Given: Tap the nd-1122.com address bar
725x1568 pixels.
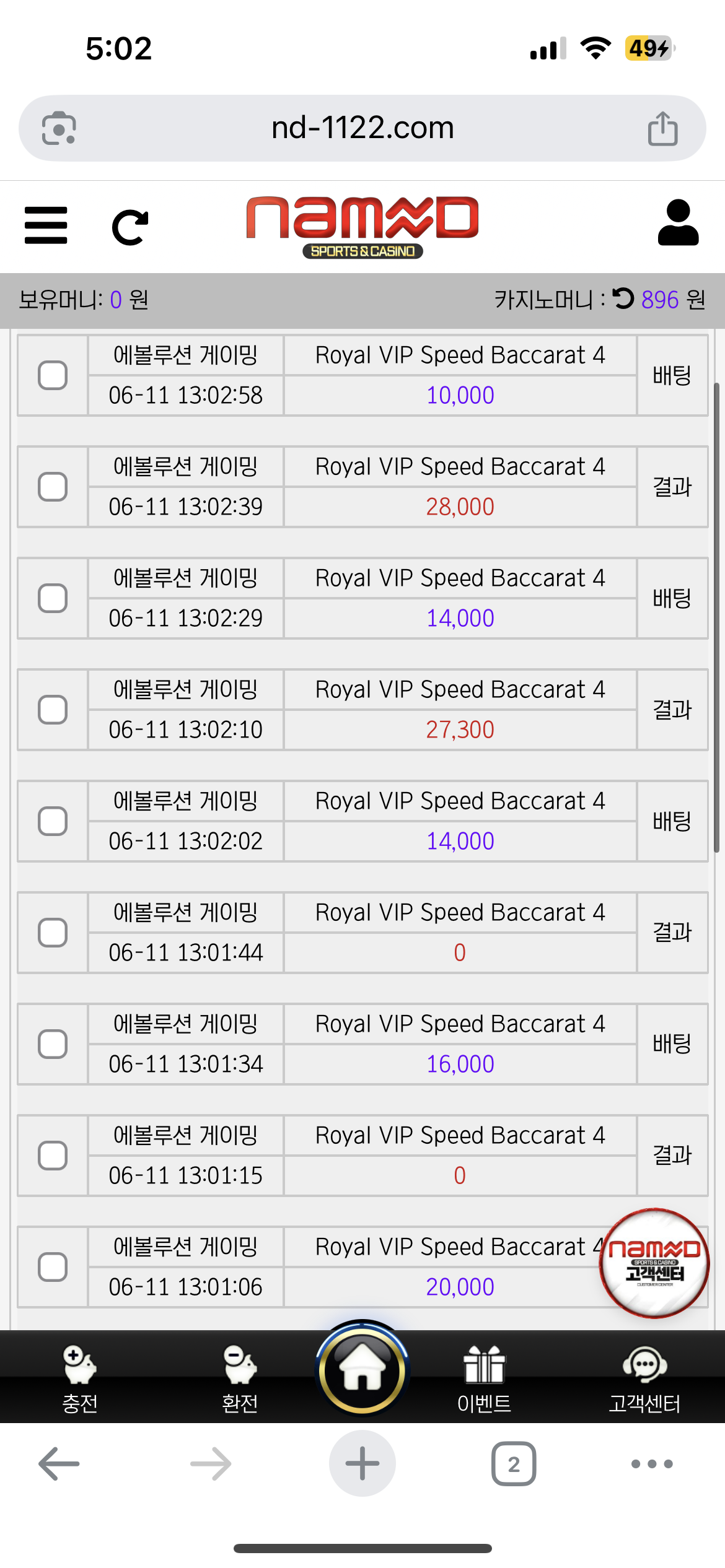Looking at the screenshot, I should click(362, 128).
